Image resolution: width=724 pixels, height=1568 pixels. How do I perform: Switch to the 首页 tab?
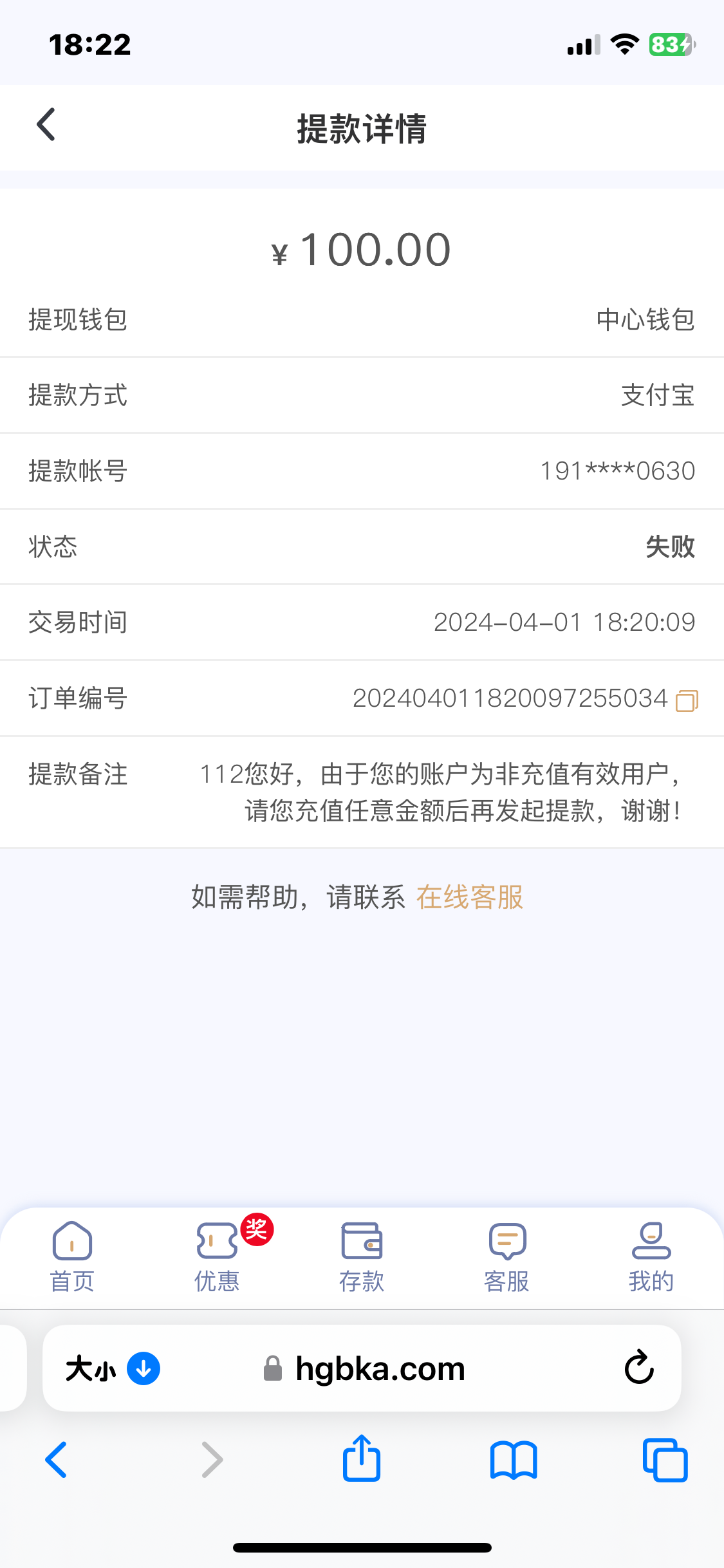click(71, 1258)
